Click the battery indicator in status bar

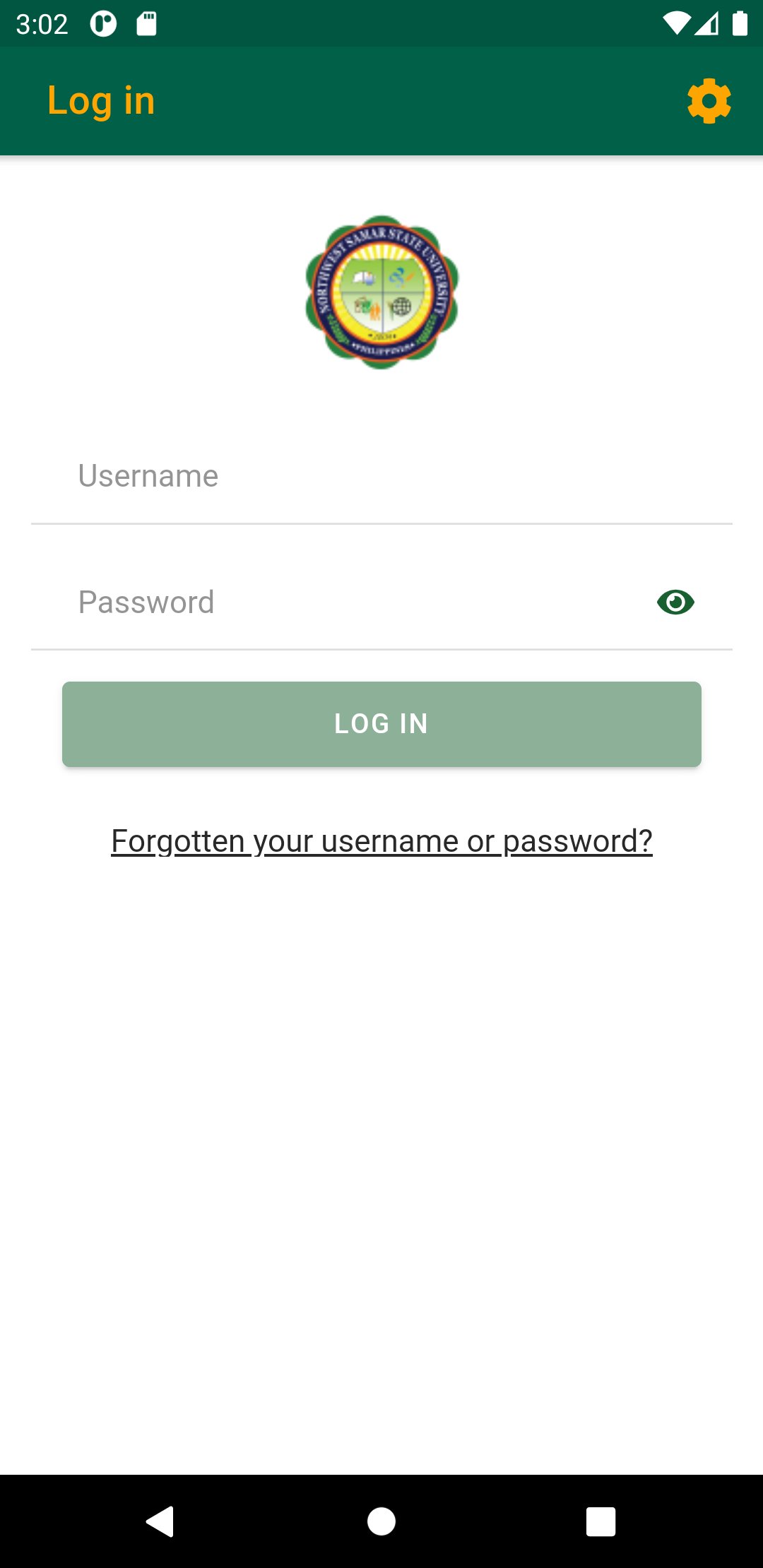pyautogui.click(x=739, y=23)
